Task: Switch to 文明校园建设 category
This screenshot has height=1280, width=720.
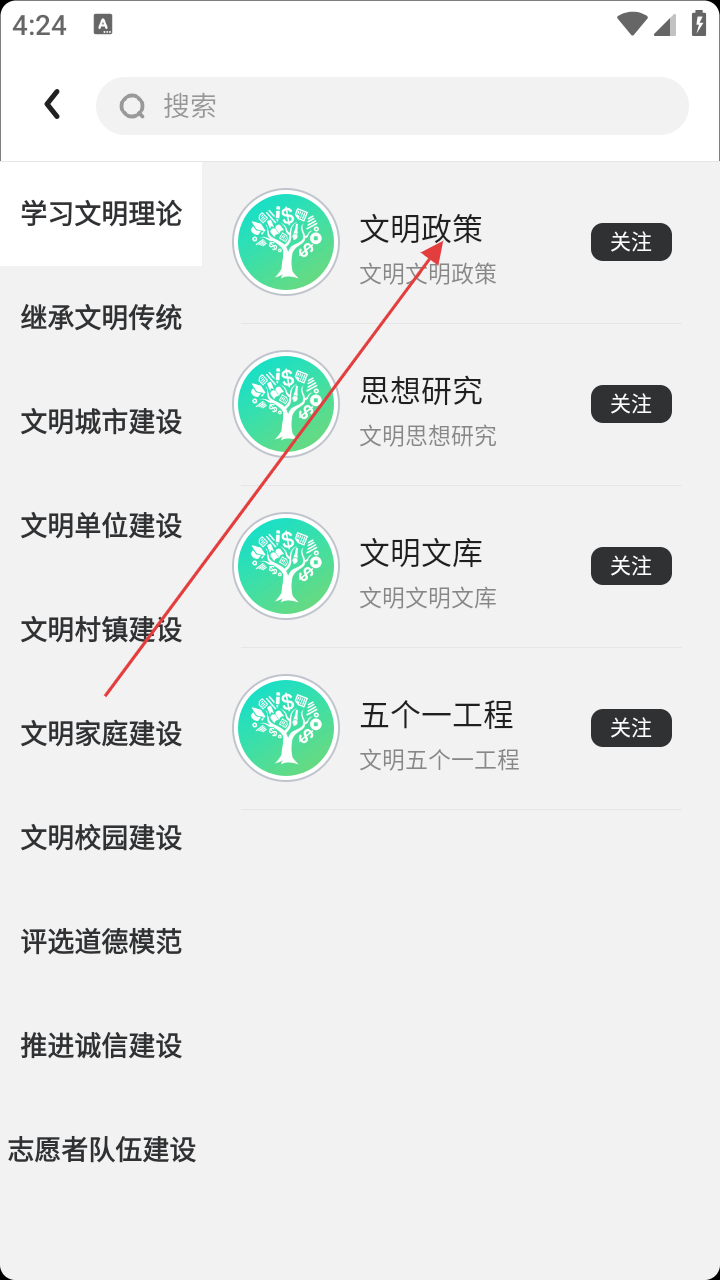Action: click(x=101, y=838)
